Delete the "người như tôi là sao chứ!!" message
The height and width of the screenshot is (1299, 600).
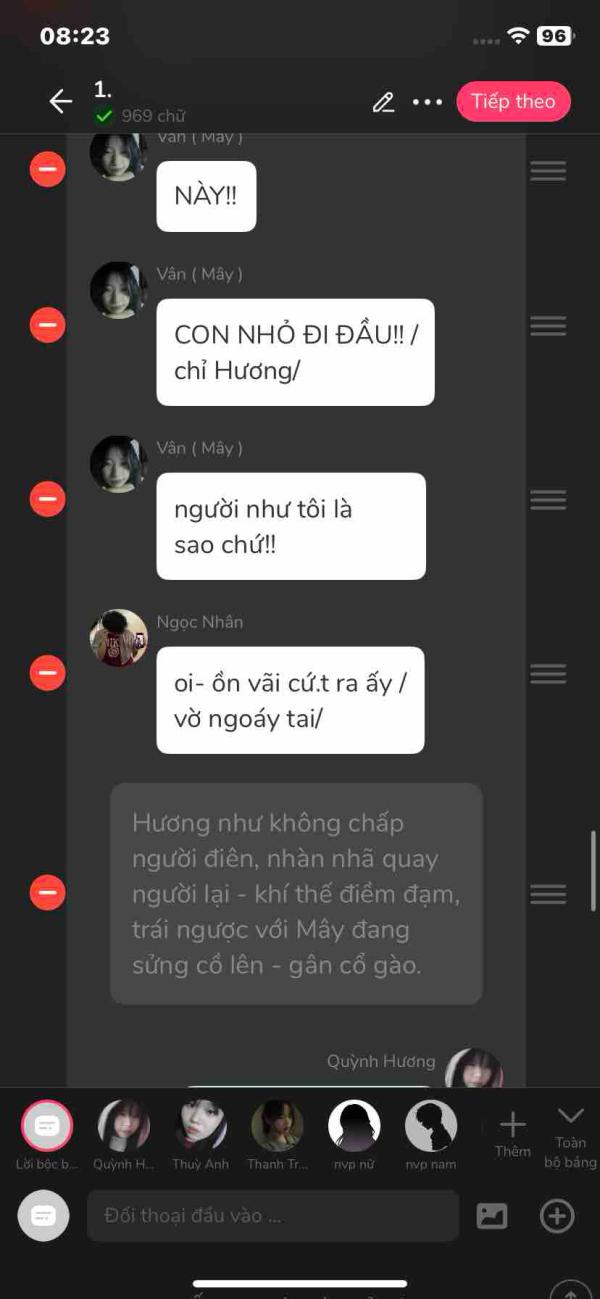coord(47,499)
